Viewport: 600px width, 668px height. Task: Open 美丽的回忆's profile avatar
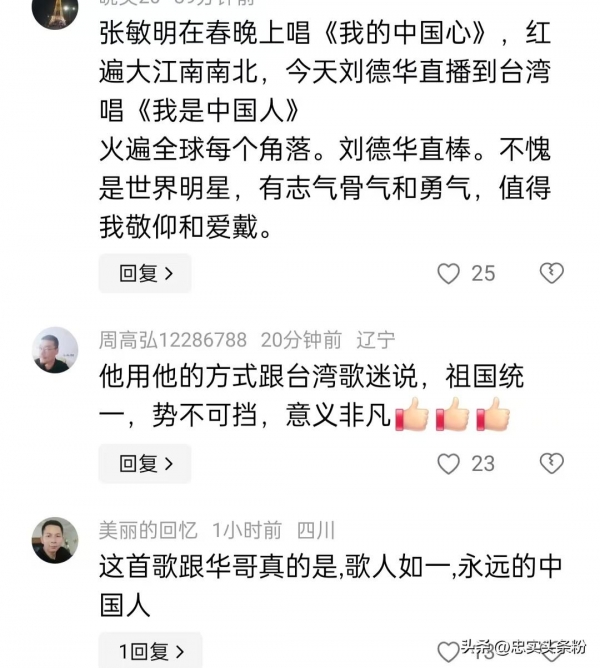[55, 540]
